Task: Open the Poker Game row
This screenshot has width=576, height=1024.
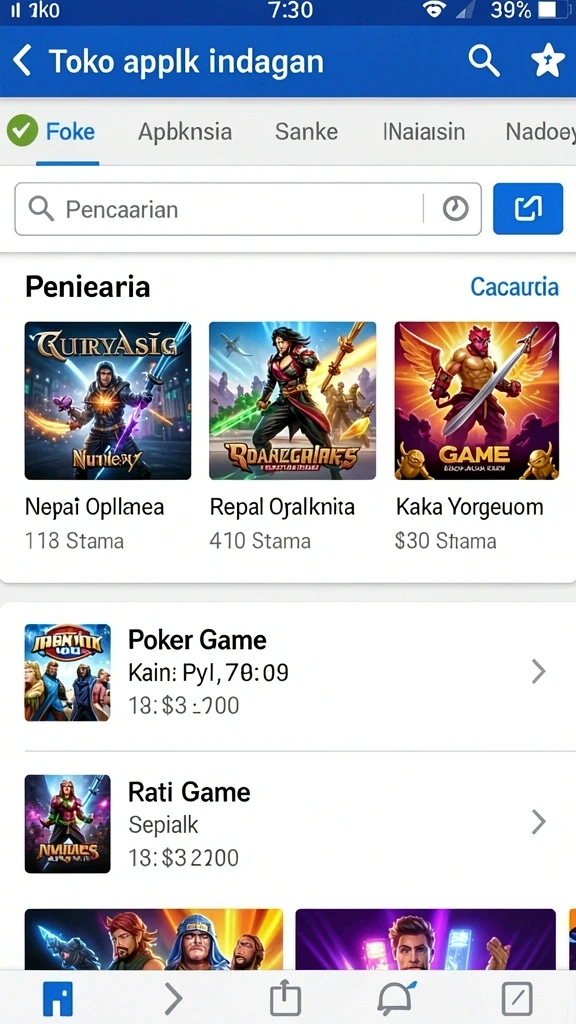Action: coord(287,672)
